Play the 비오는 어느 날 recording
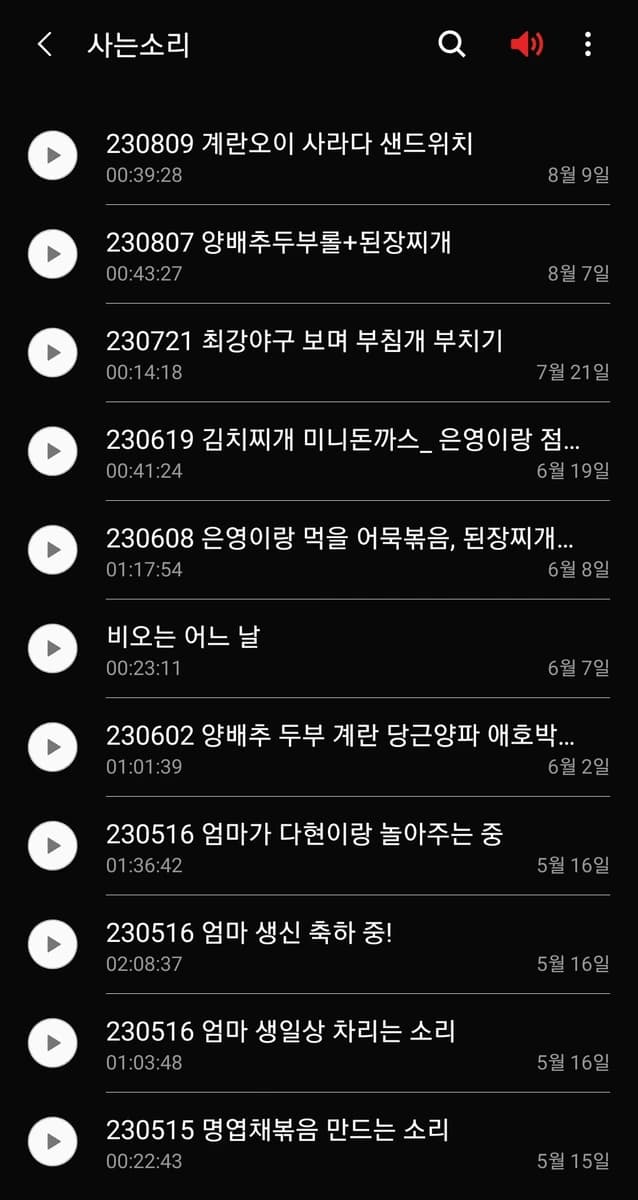Viewport: 638px width, 1200px height. (52, 648)
